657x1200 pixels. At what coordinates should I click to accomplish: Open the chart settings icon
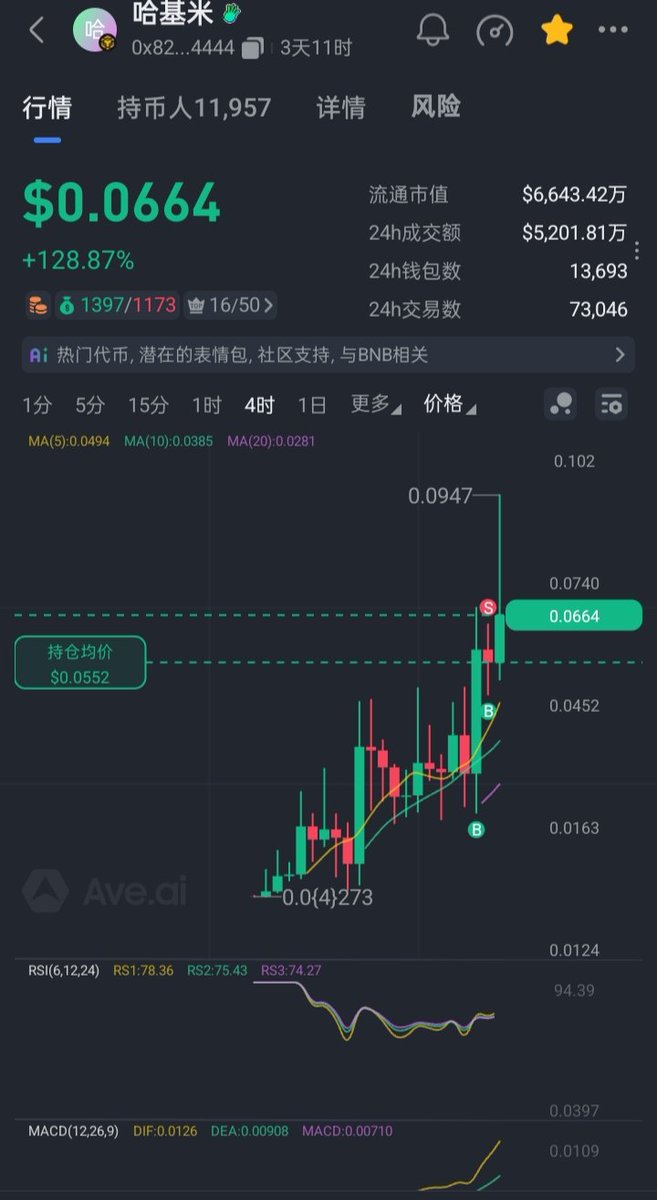tap(611, 404)
